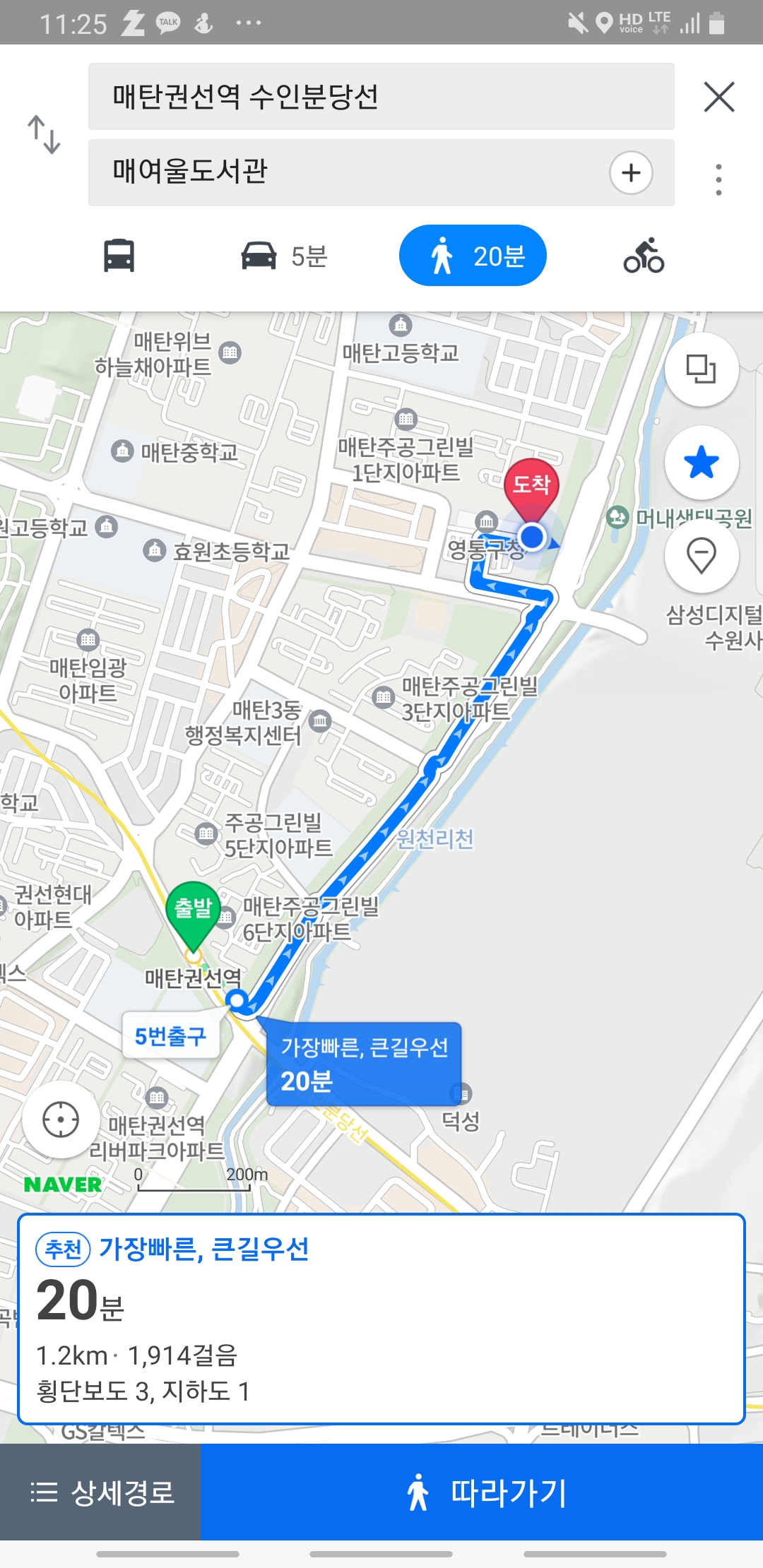This screenshot has width=763, height=1568.
Task: Open the map layers button
Action: tap(702, 369)
